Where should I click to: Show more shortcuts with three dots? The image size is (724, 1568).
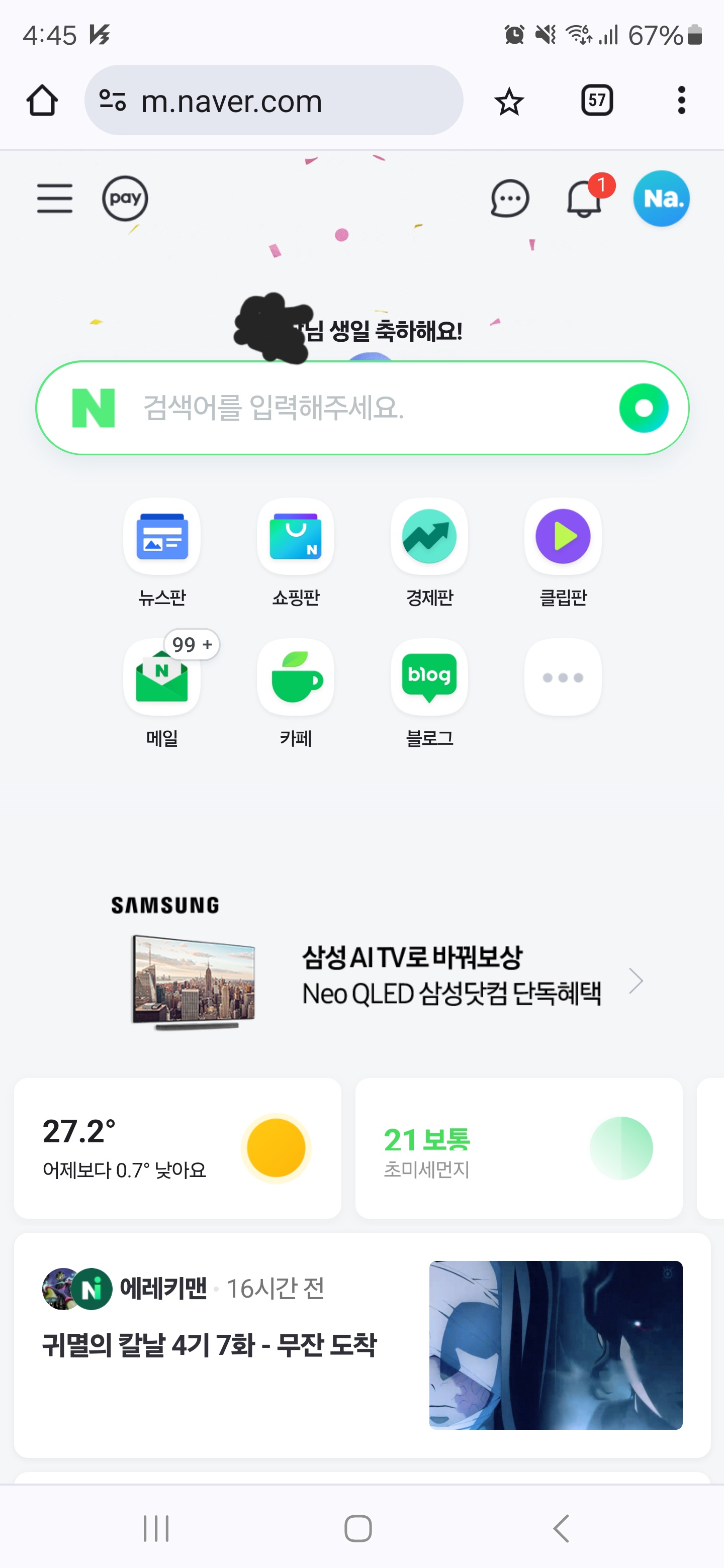click(563, 677)
